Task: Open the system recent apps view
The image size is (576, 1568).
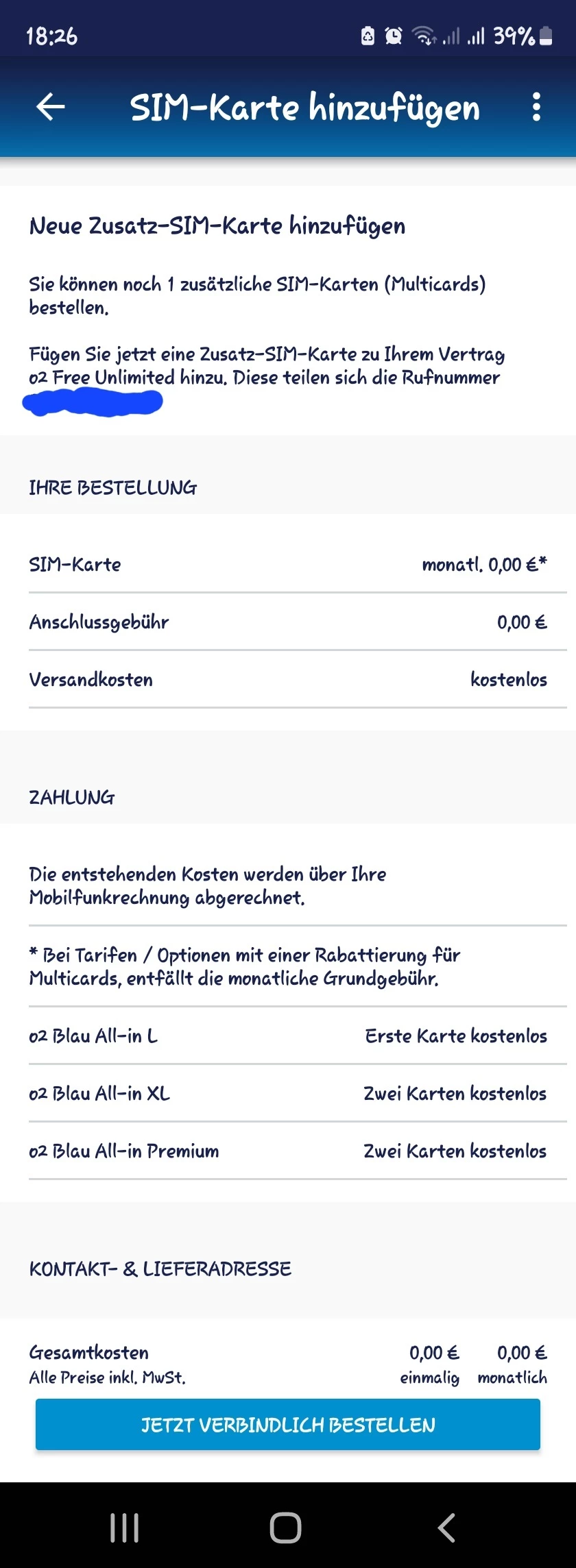Action: (124, 1528)
